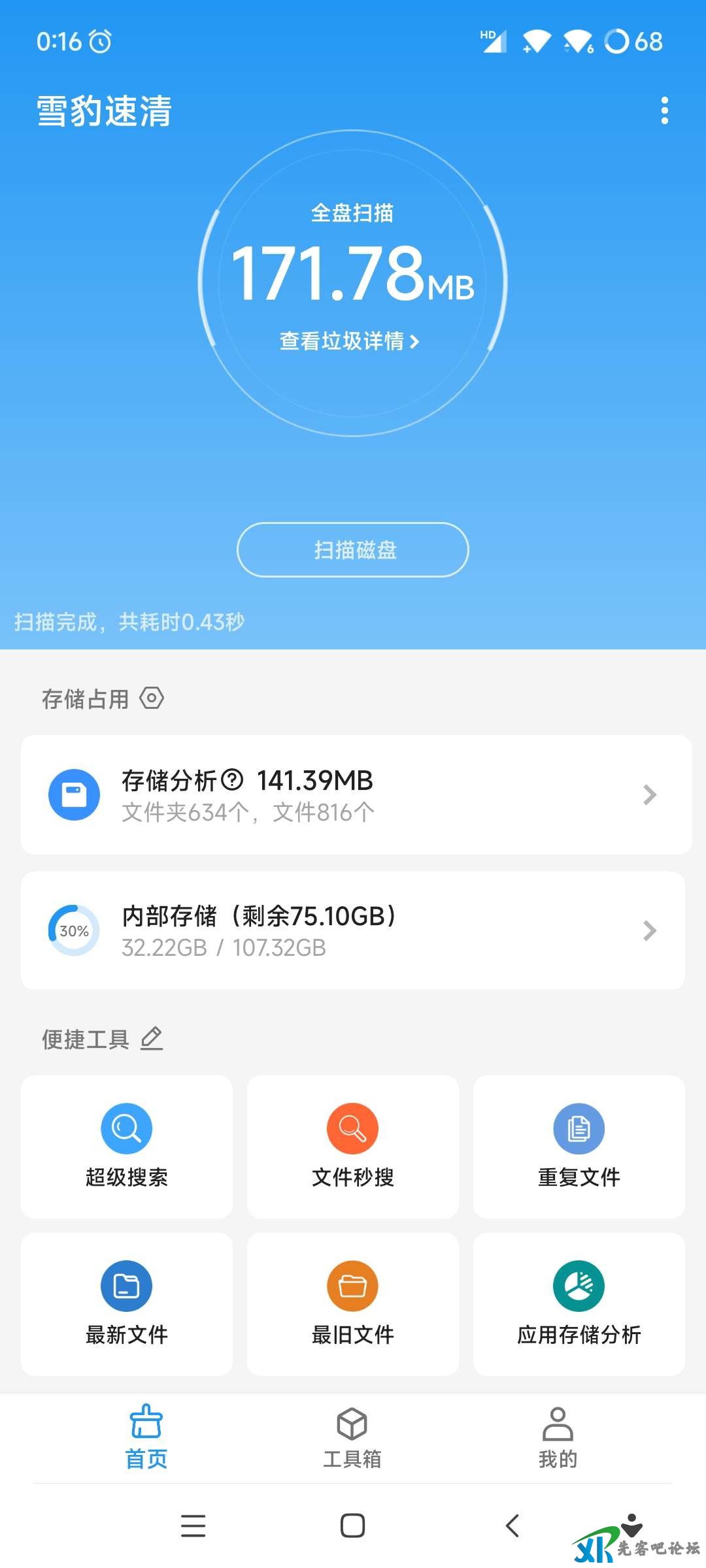Click the 30% storage progress ring
The width and height of the screenshot is (706, 1568).
74,930
